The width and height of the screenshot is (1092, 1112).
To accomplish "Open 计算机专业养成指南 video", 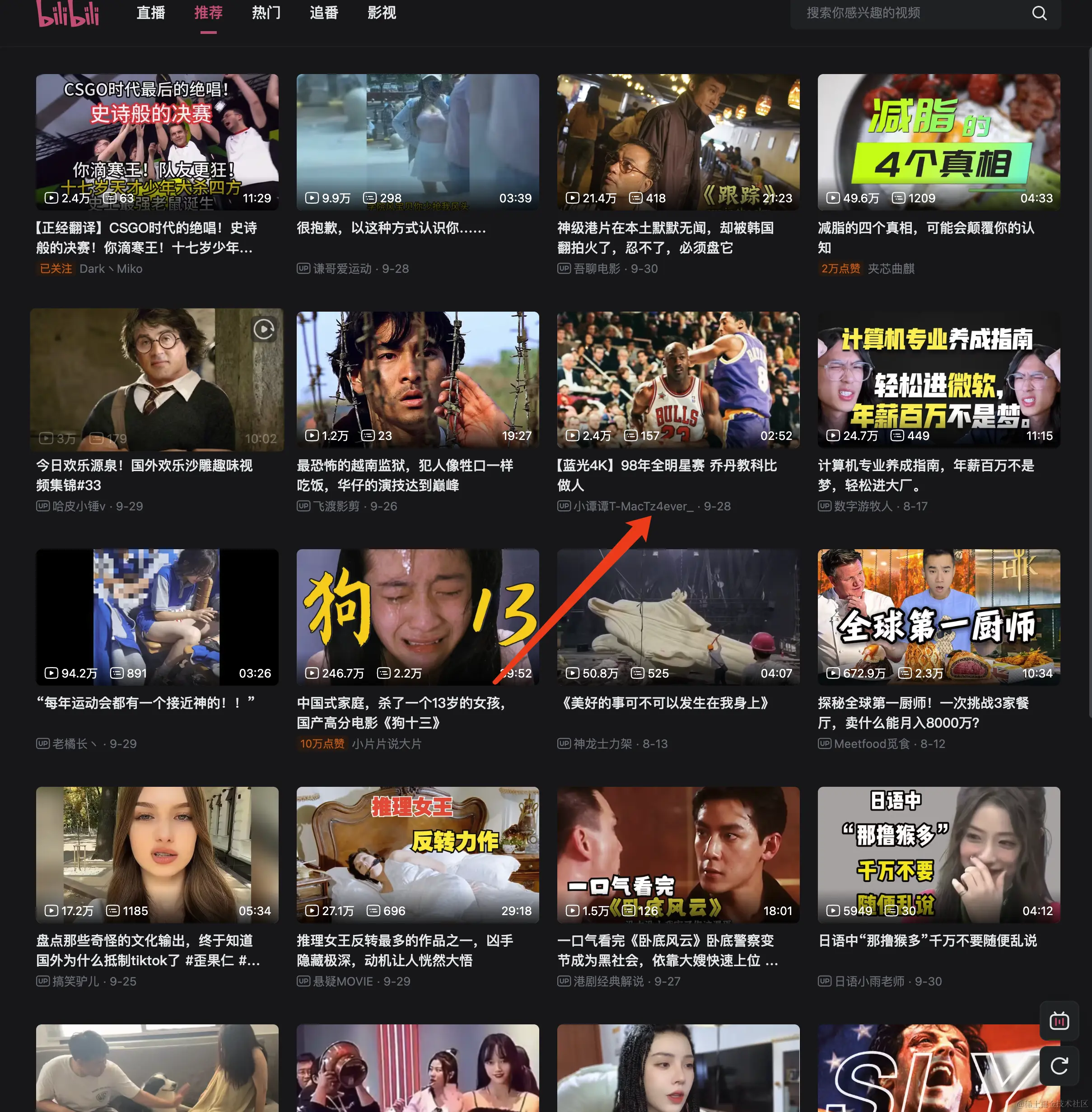I will click(938, 380).
